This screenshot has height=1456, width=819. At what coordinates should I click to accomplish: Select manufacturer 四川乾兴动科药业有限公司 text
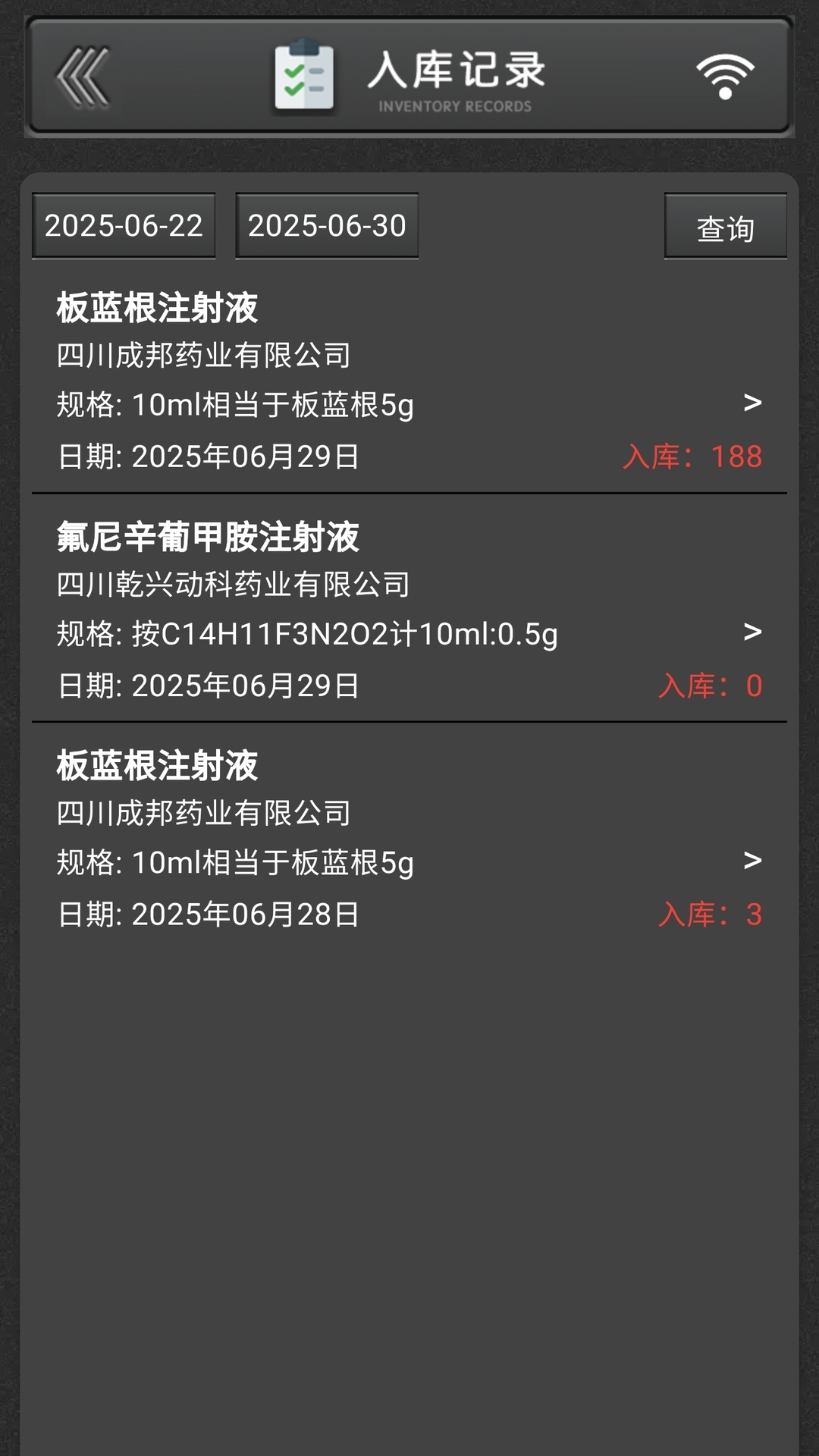(x=231, y=583)
